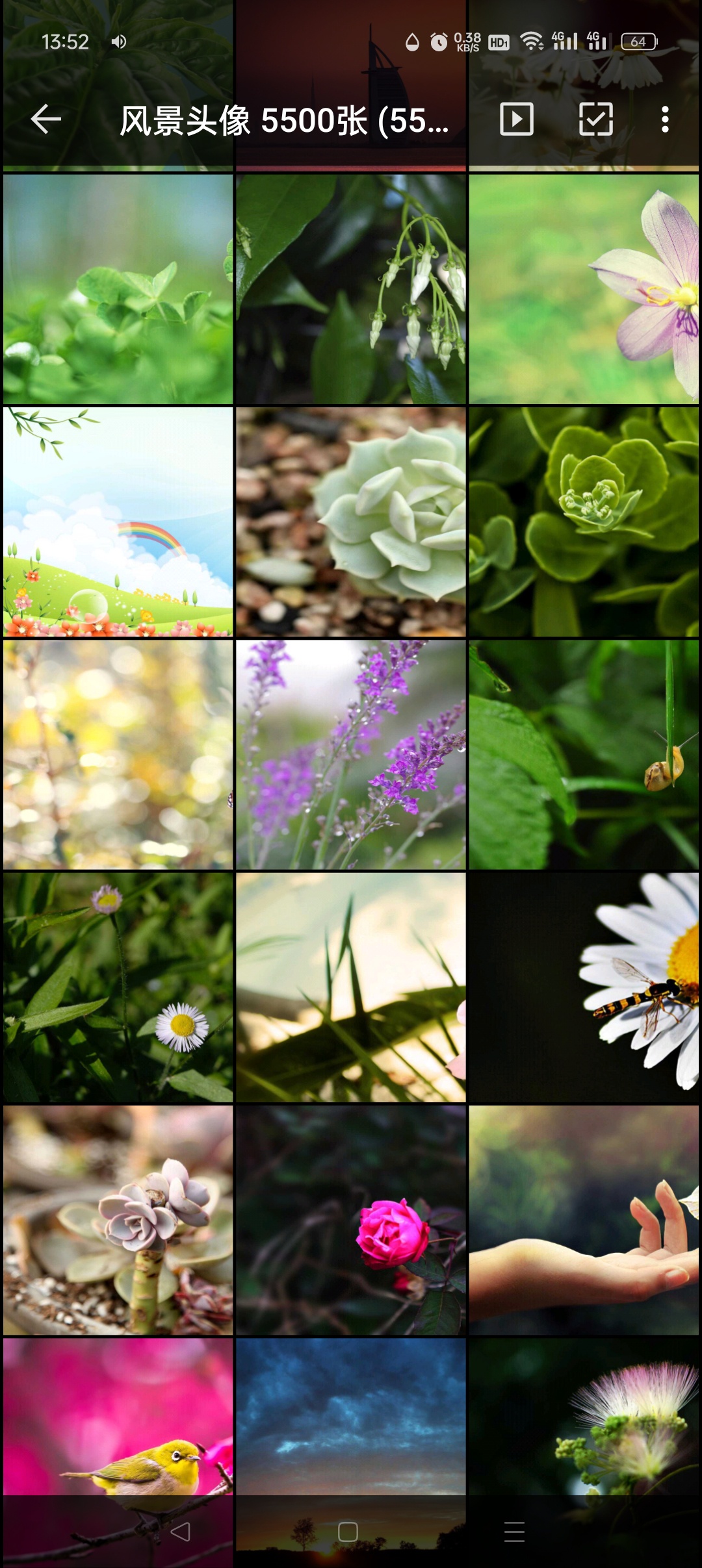View the dark blue cloudy sky photo
The height and width of the screenshot is (1568, 702).
pos(351,1416)
